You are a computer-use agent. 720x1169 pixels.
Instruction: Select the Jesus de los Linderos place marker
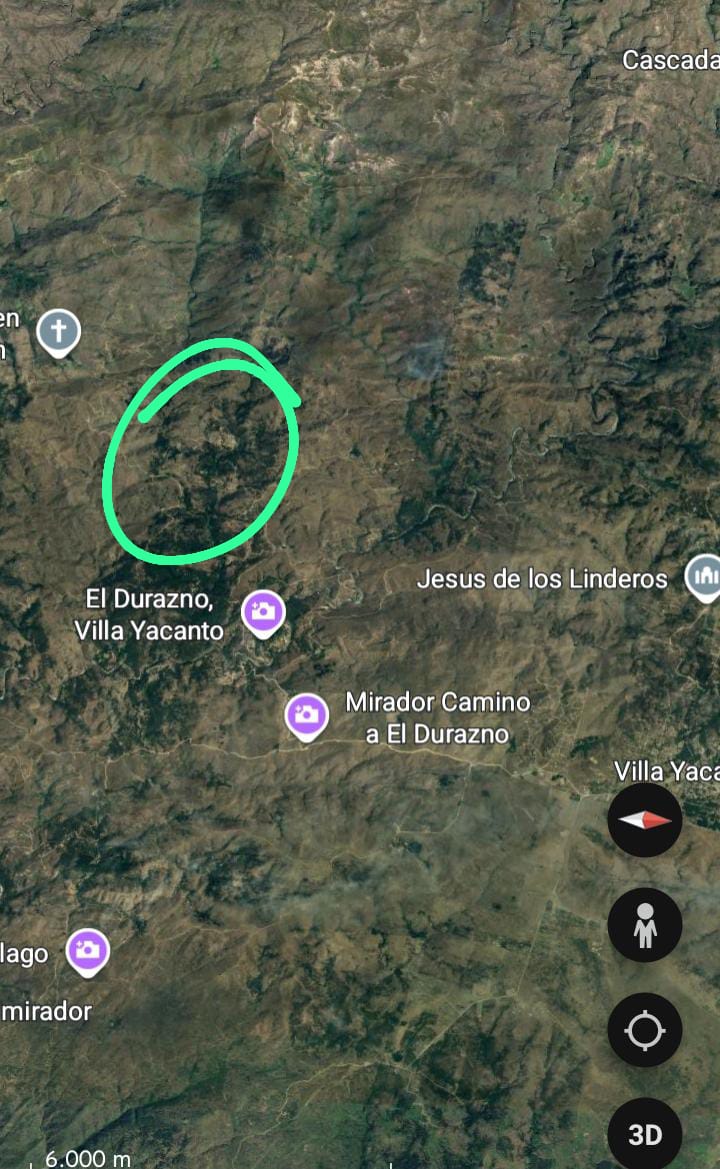tap(704, 577)
